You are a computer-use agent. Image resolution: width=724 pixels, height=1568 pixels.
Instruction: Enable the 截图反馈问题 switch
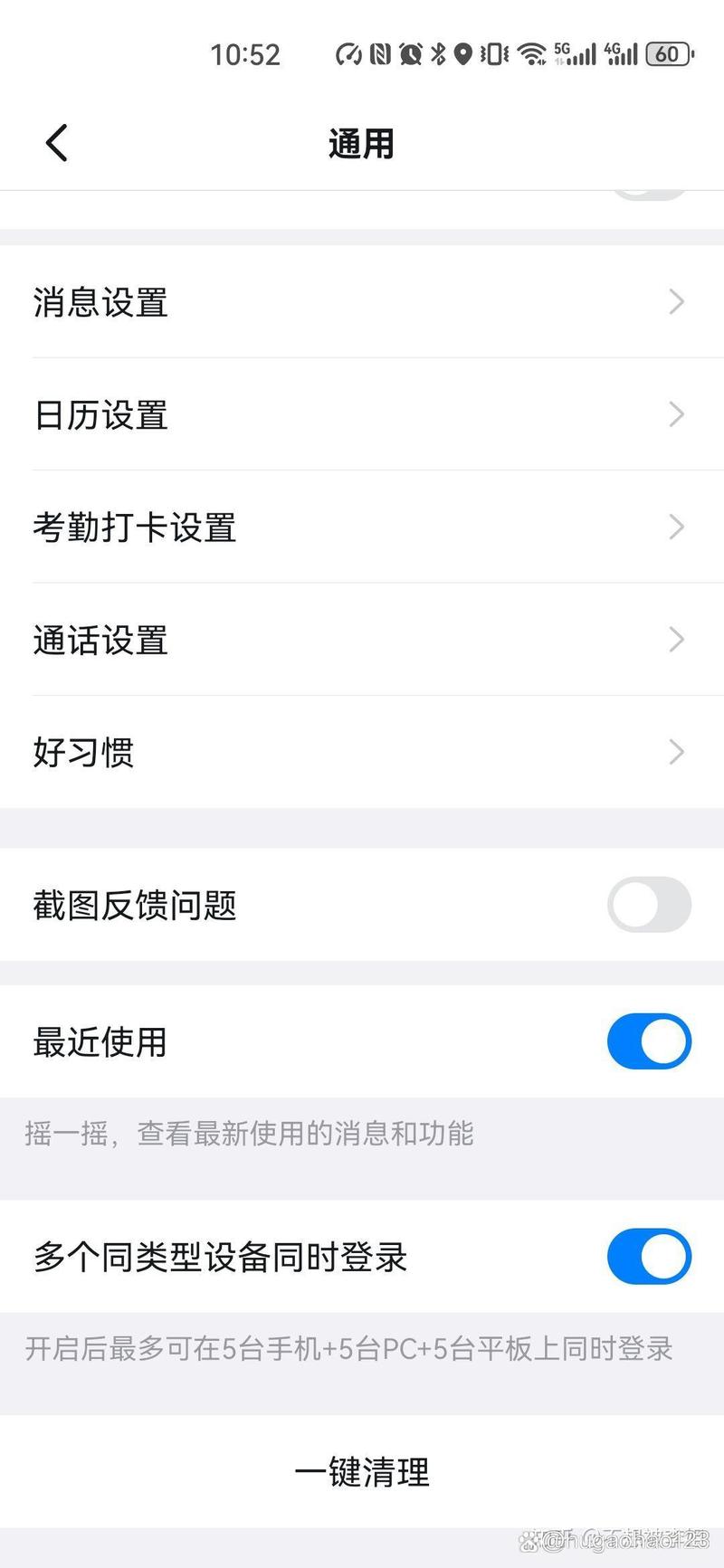649,904
